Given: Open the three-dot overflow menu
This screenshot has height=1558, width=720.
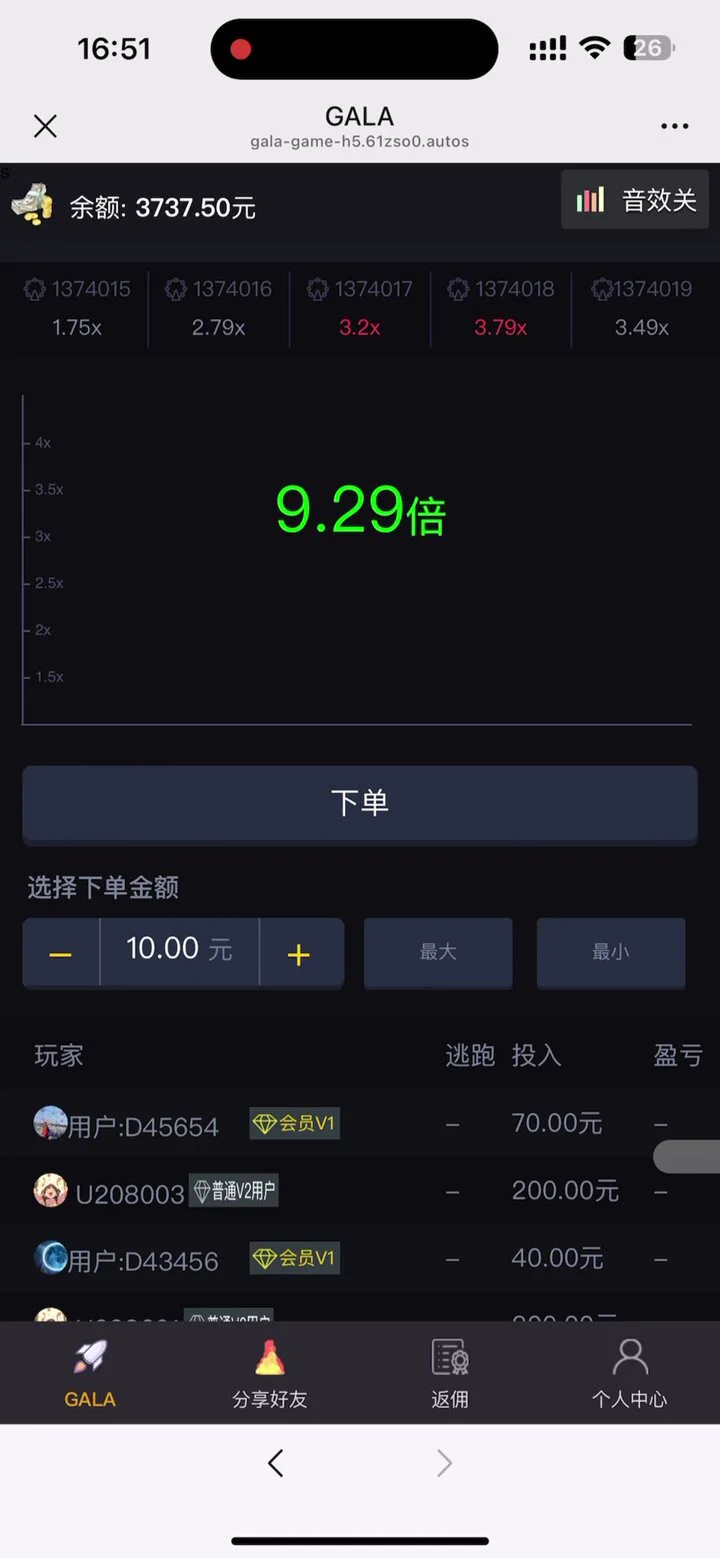Looking at the screenshot, I should tap(675, 126).
